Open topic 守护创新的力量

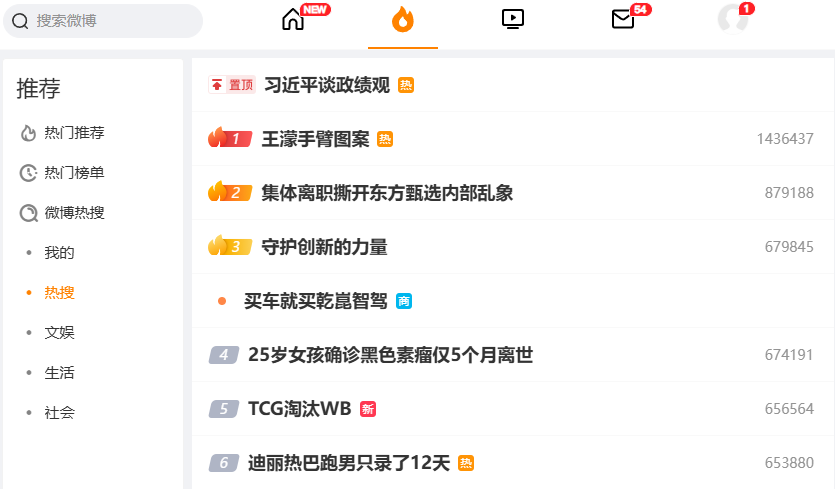coord(324,246)
